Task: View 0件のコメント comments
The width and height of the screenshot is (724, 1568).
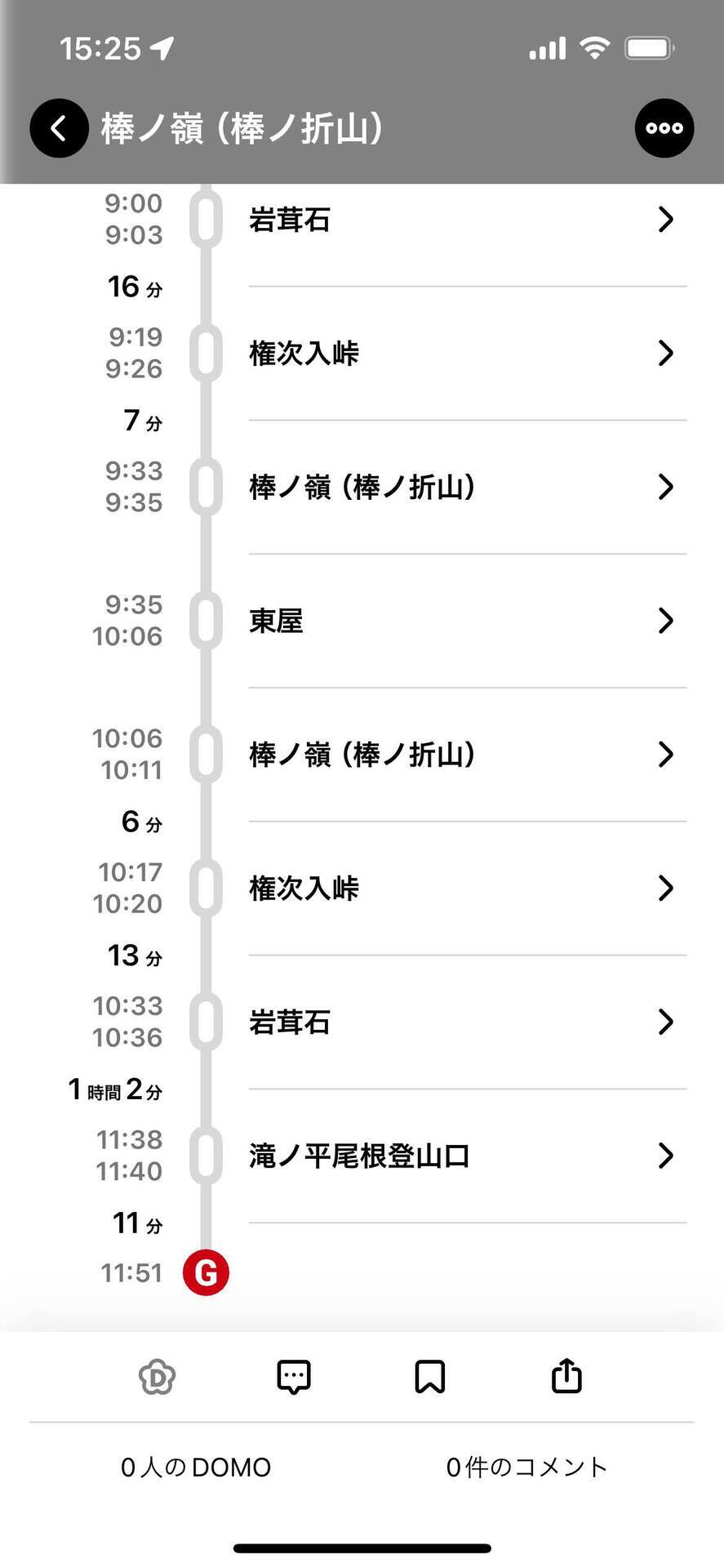Action: [x=526, y=1468]
